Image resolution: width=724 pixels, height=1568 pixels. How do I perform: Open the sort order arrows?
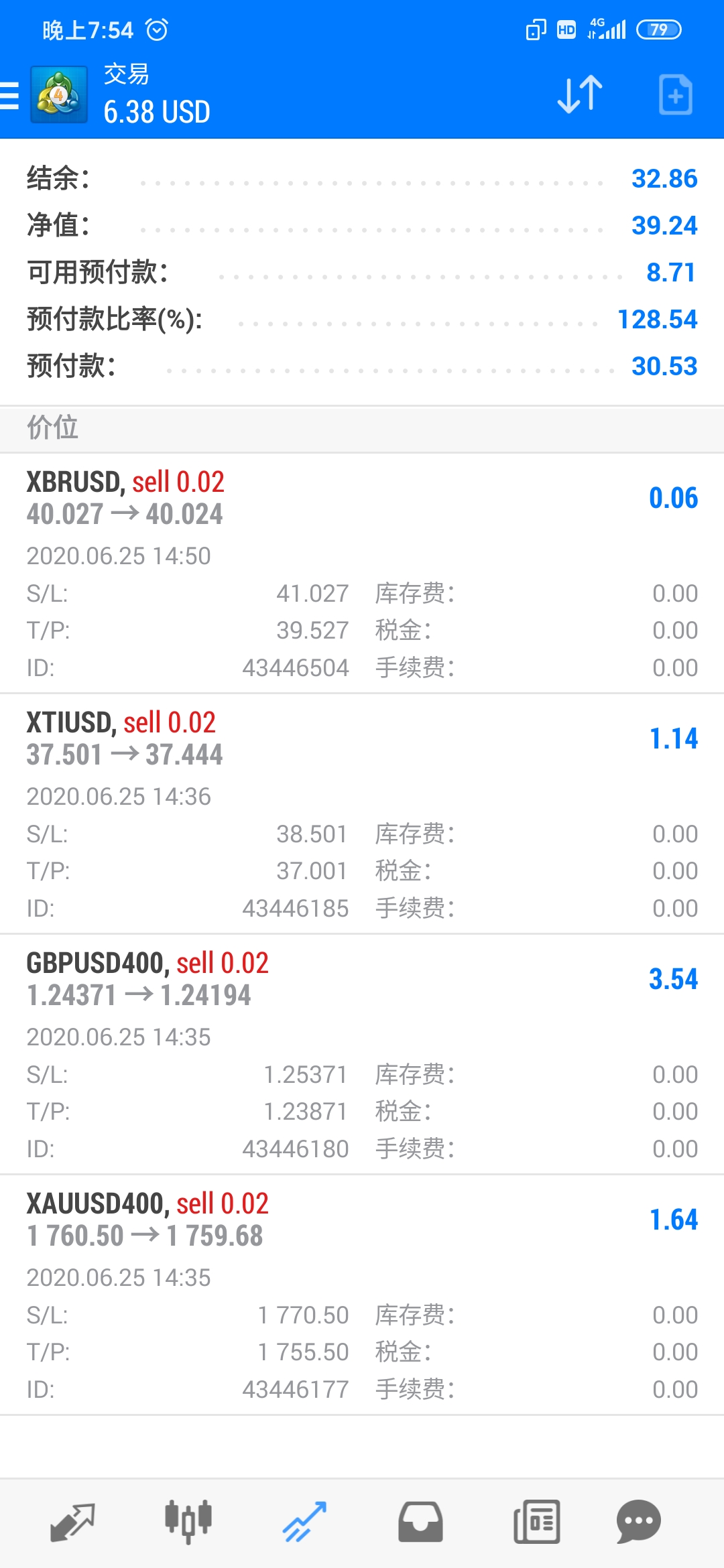580,94
